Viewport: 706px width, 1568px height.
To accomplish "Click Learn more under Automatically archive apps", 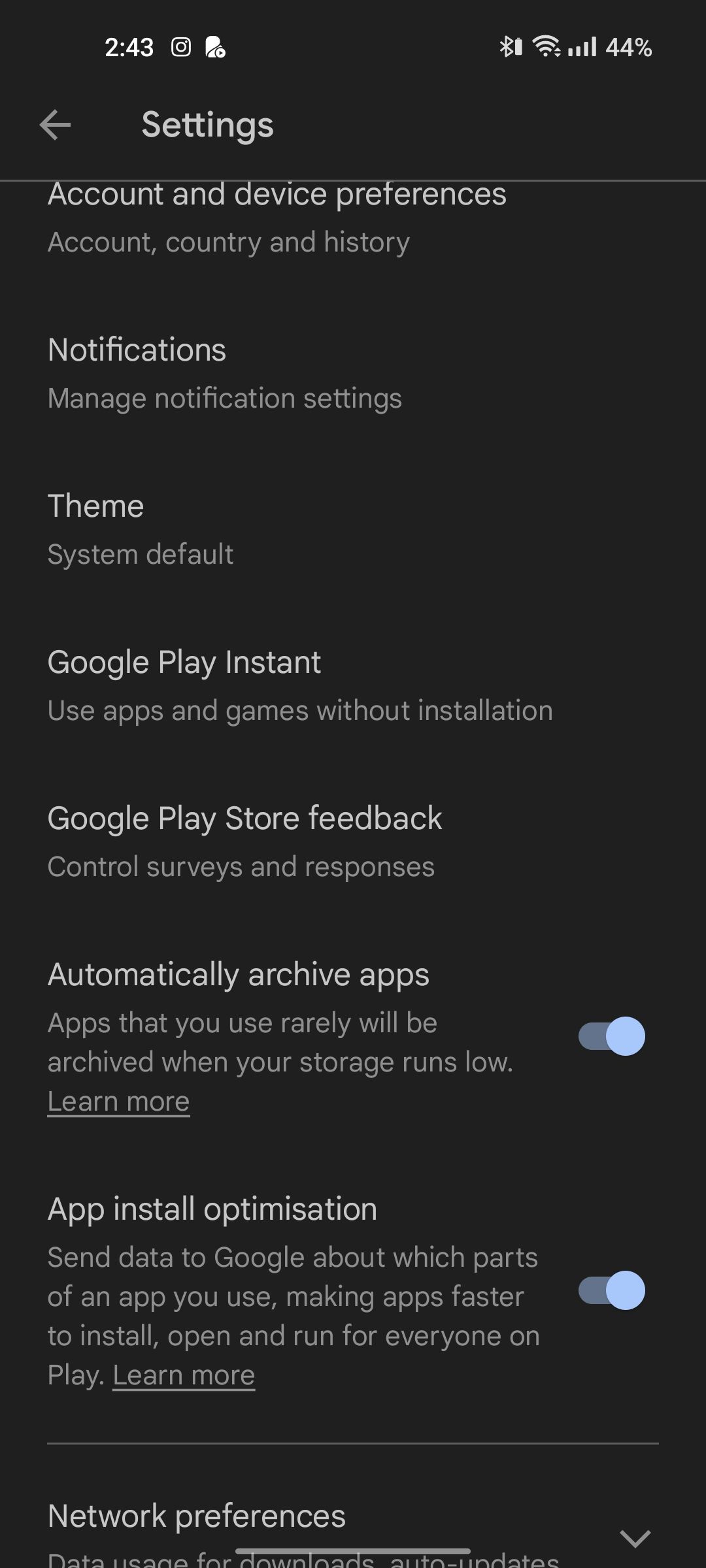I will pyautogui.click(x=118, y=1100).
